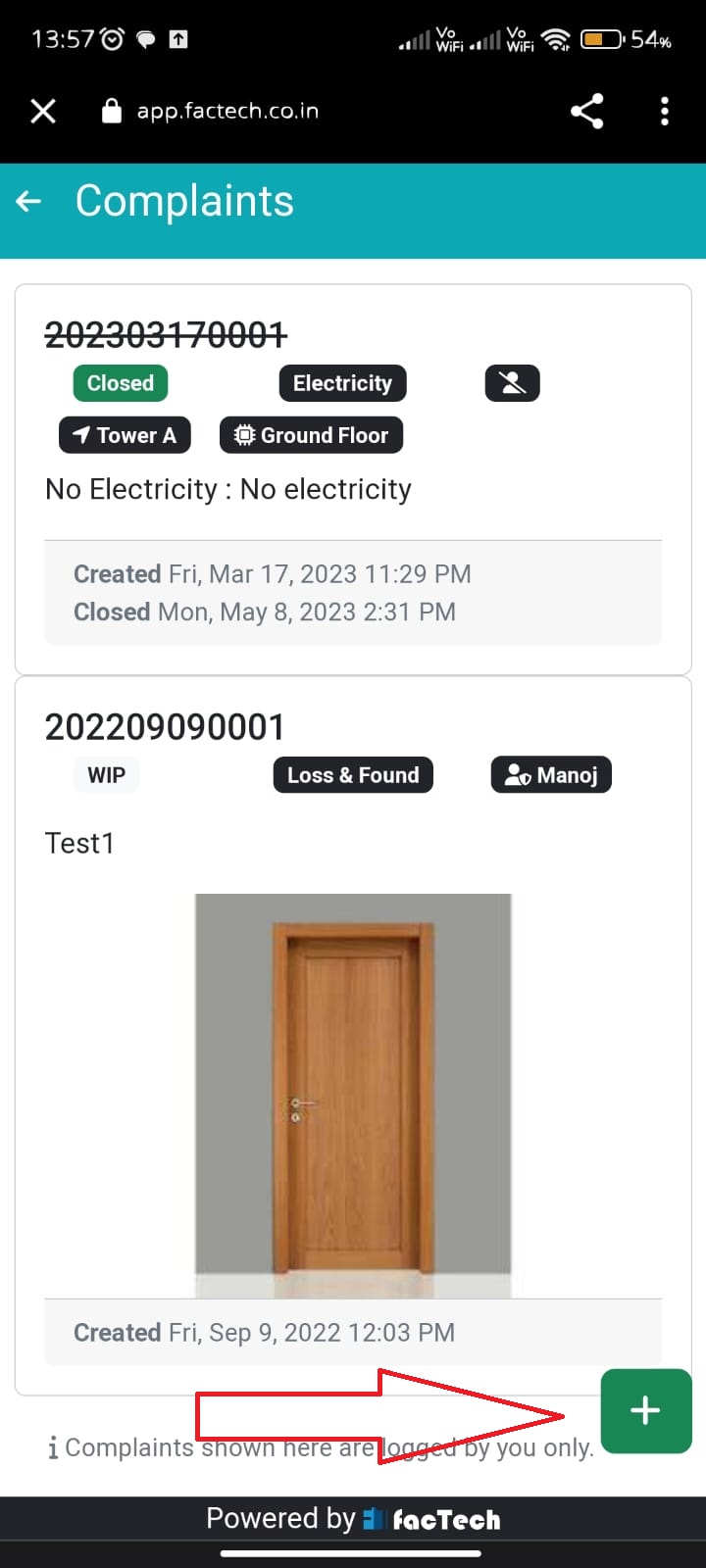This screenshot has width=706, height=1568.
Task: Tap the green plus button to add complaint
Action: [644, 1411]
